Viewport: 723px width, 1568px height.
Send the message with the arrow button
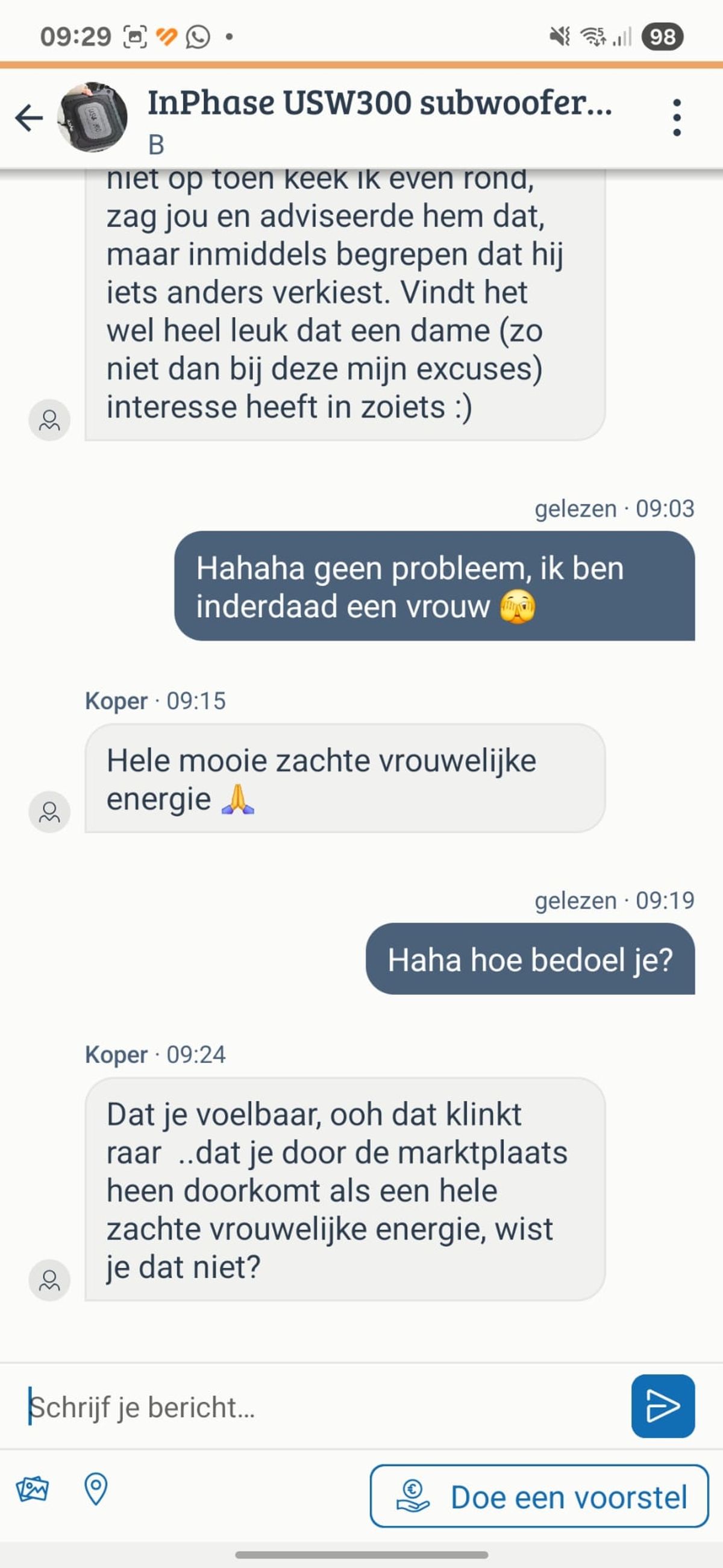pyautogui.click(x=662, y=1406)
